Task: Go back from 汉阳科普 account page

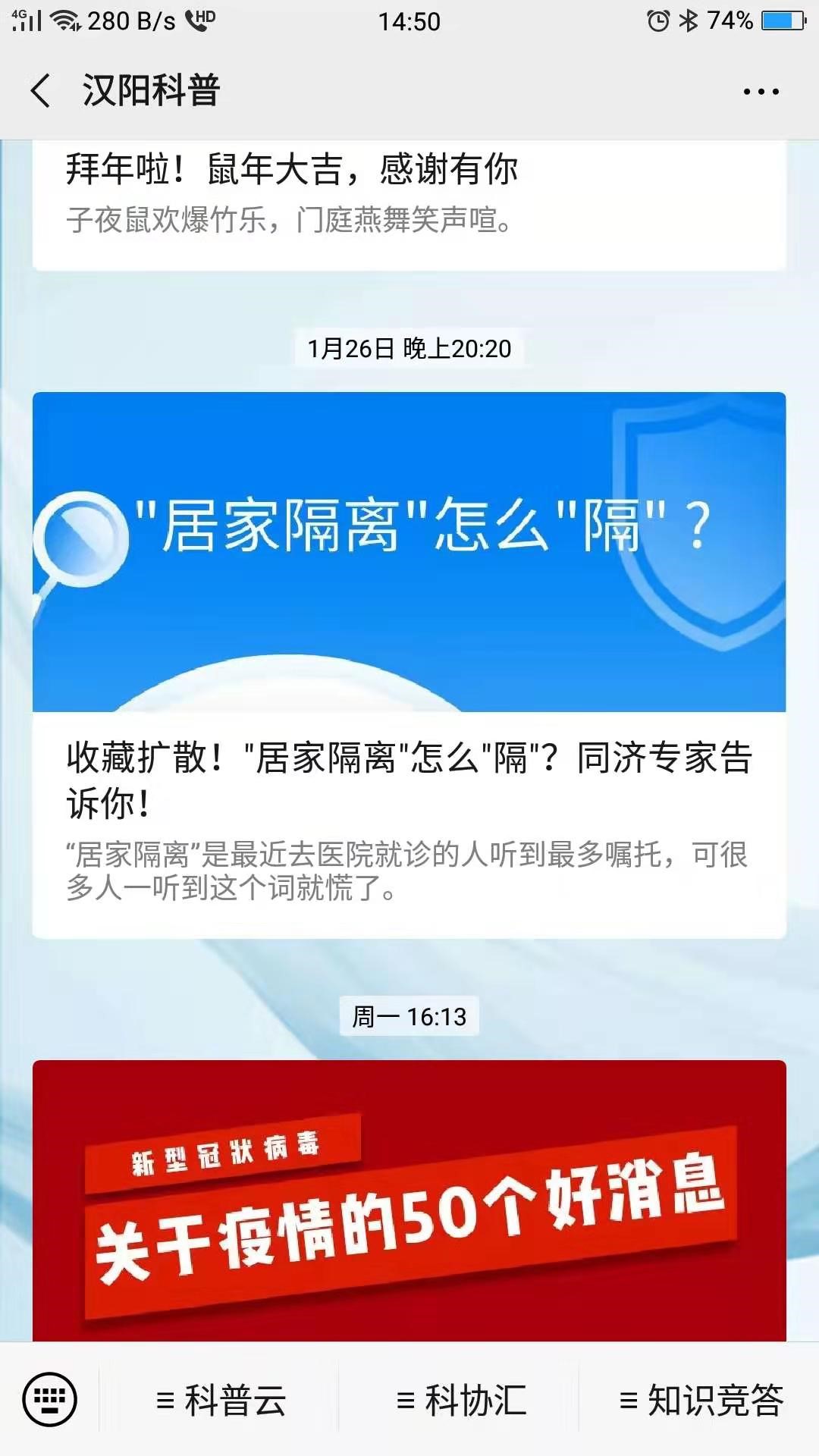Action: tap(41, 91)
